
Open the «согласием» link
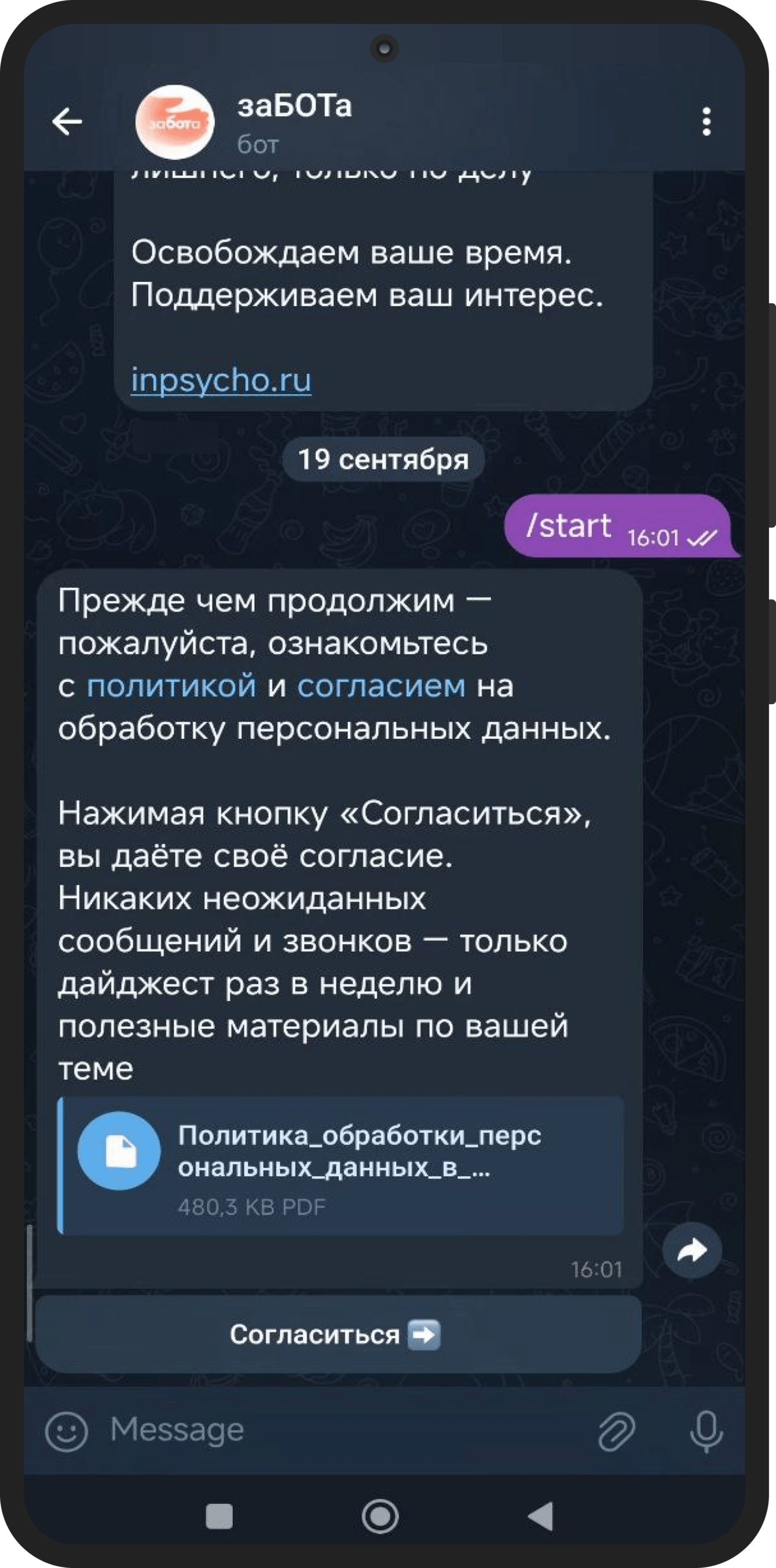tap(381, 686)
